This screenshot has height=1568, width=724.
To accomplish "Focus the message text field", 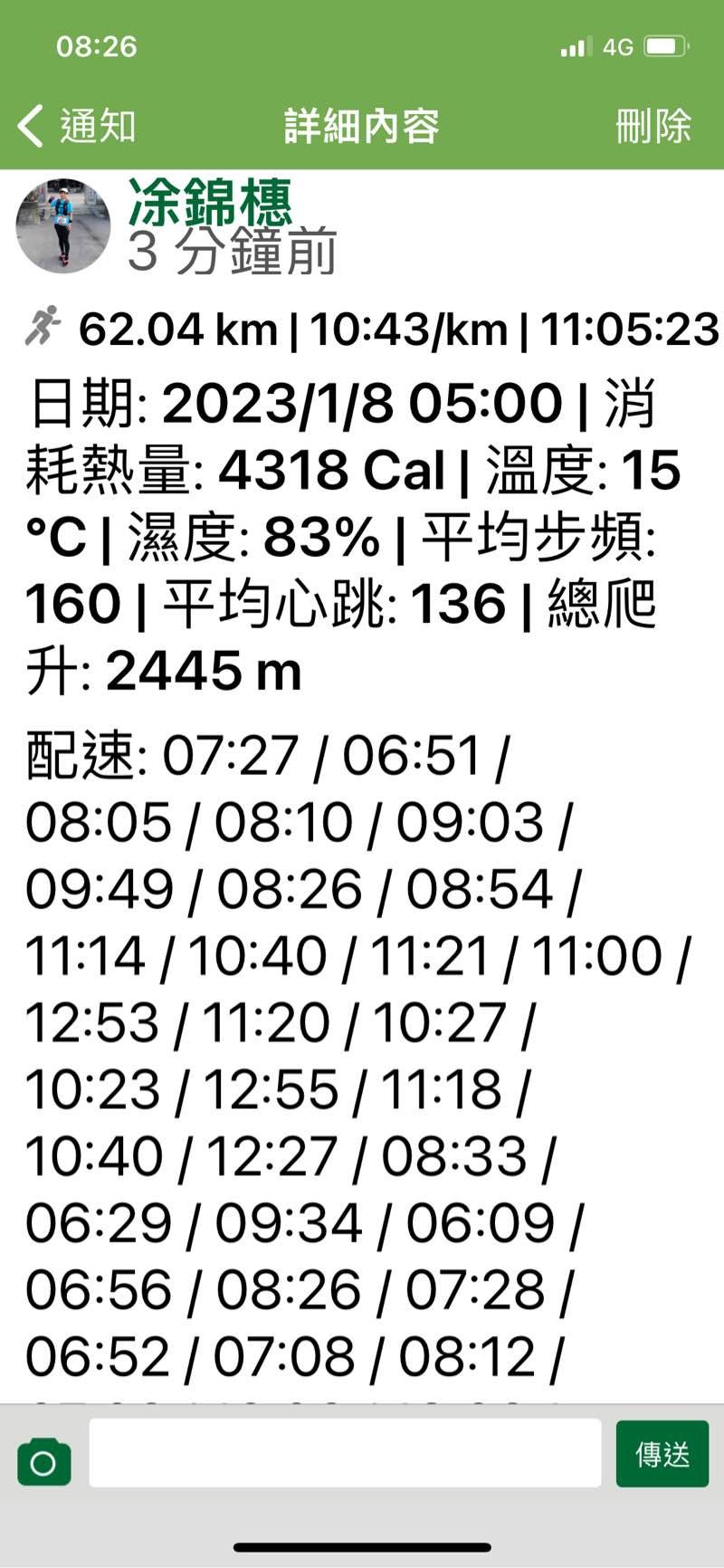I will pyautogui.click(x=345, y=1452).
